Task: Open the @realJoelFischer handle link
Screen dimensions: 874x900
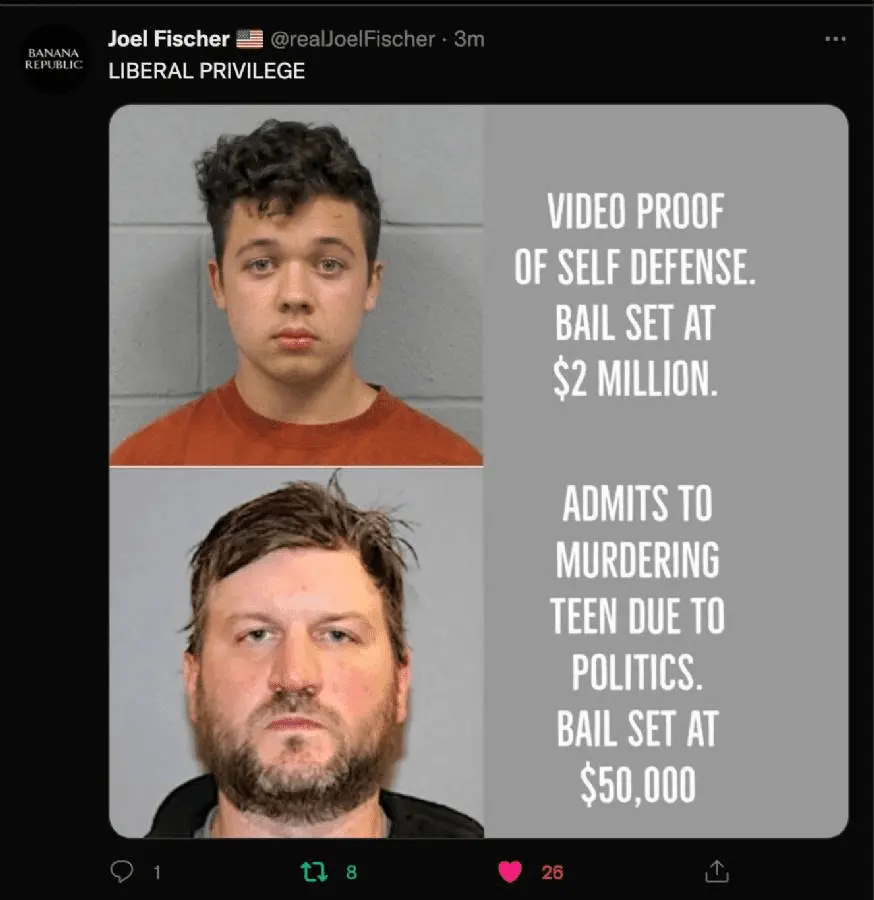Action: [353, 39]
